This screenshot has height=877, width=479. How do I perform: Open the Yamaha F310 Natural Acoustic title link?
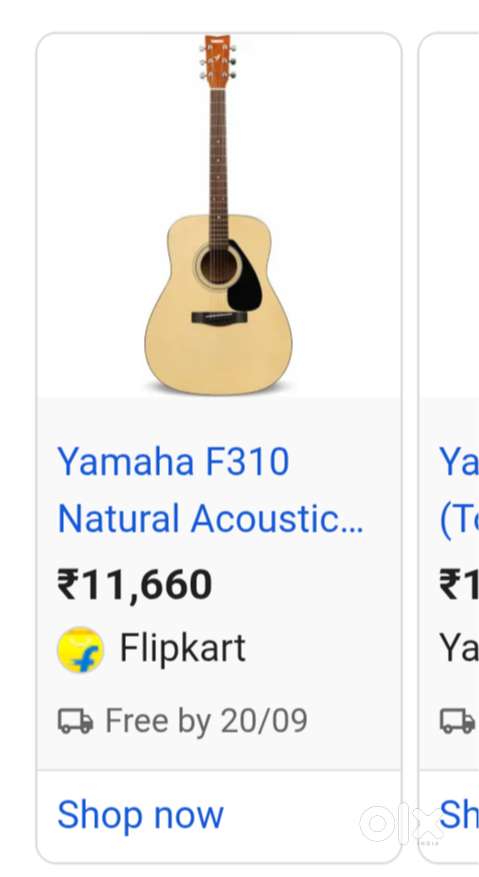210,490
